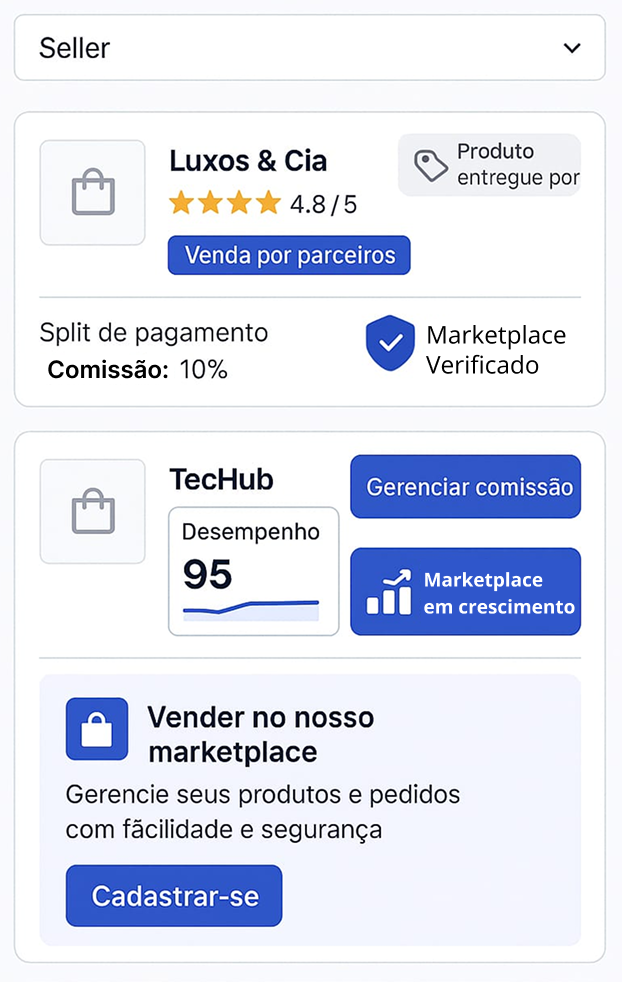Screen dimensions: 622x982
Task: Tap Cadastrar-se to register as seller
Action: click(x=174, y=895)
